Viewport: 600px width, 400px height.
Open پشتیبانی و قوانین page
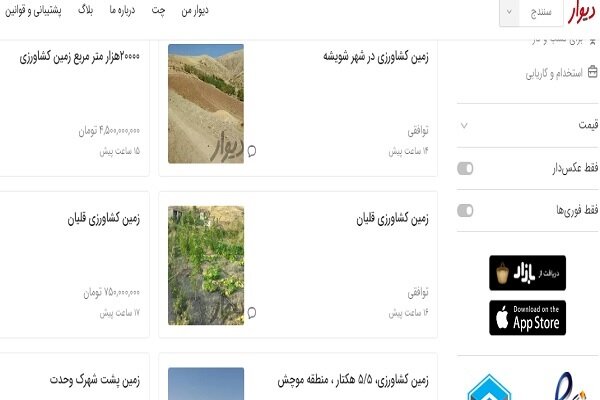35,11
